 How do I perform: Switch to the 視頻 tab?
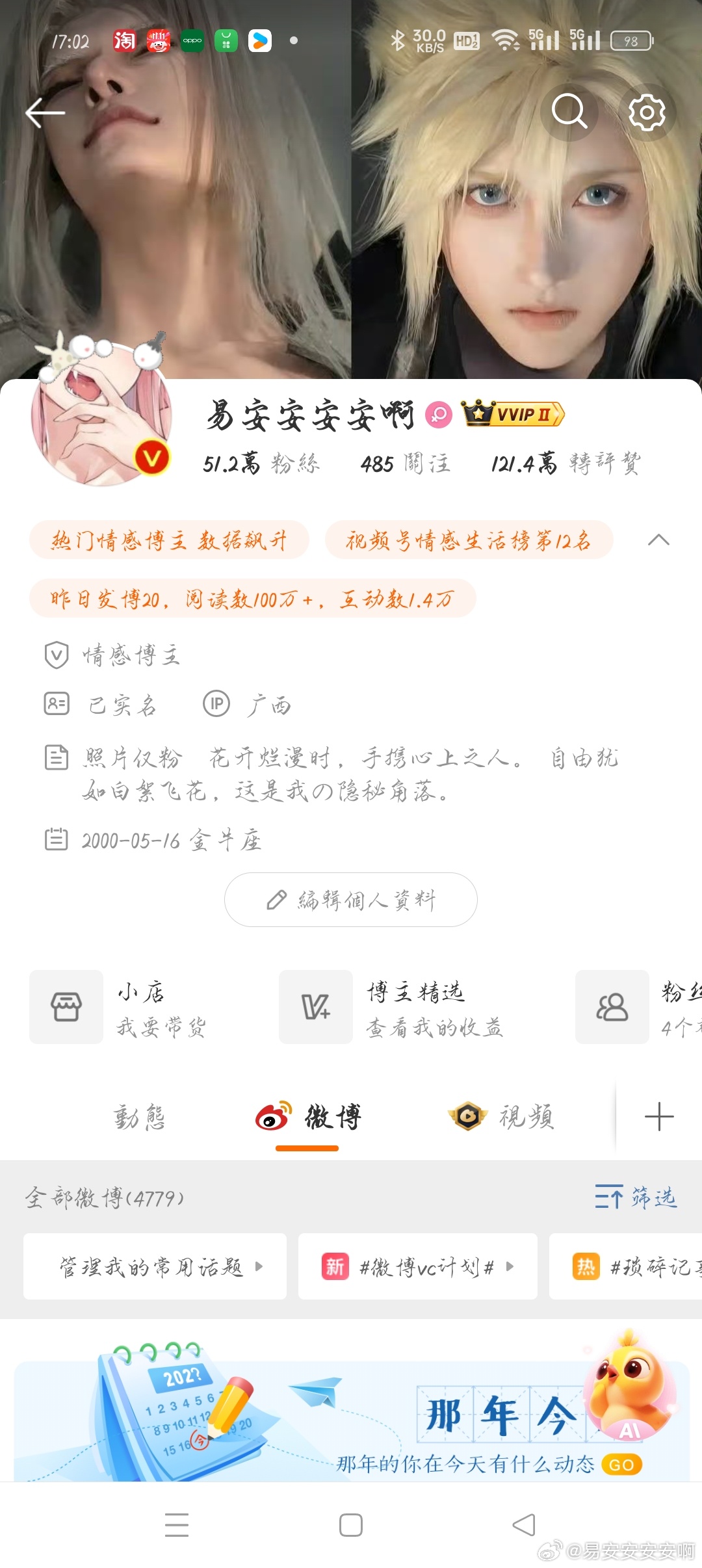[500, 1117]
